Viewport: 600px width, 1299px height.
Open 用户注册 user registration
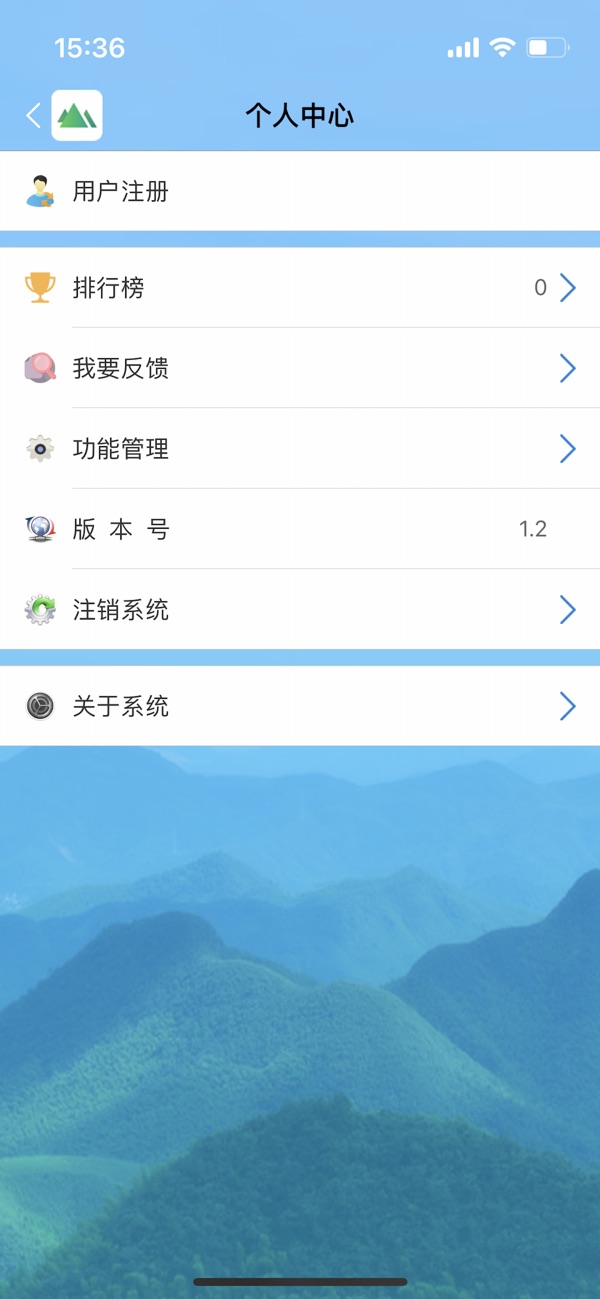pyautogui.click(x=300, y=191)
